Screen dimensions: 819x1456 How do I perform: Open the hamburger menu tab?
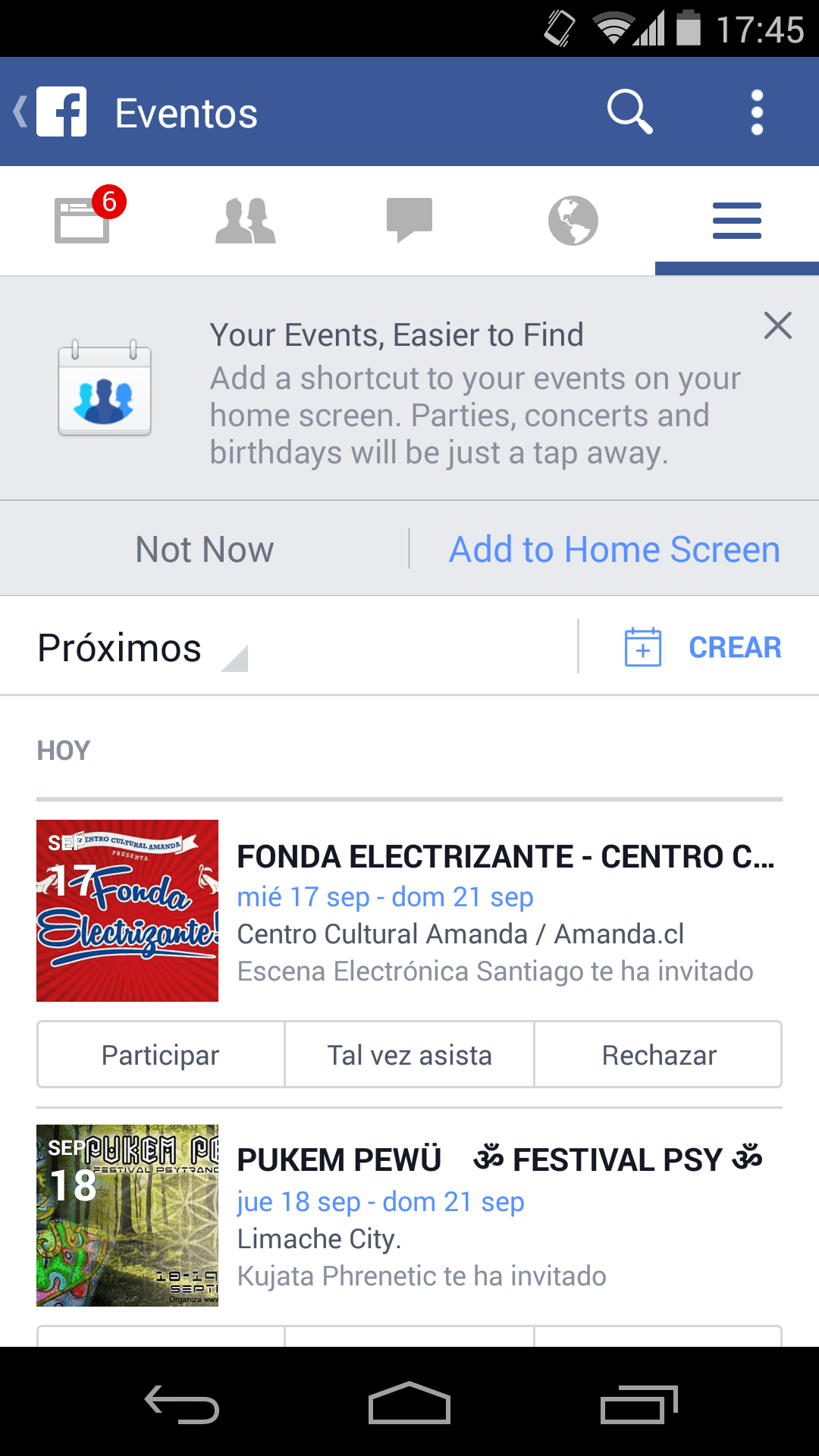tap(736, 220)
